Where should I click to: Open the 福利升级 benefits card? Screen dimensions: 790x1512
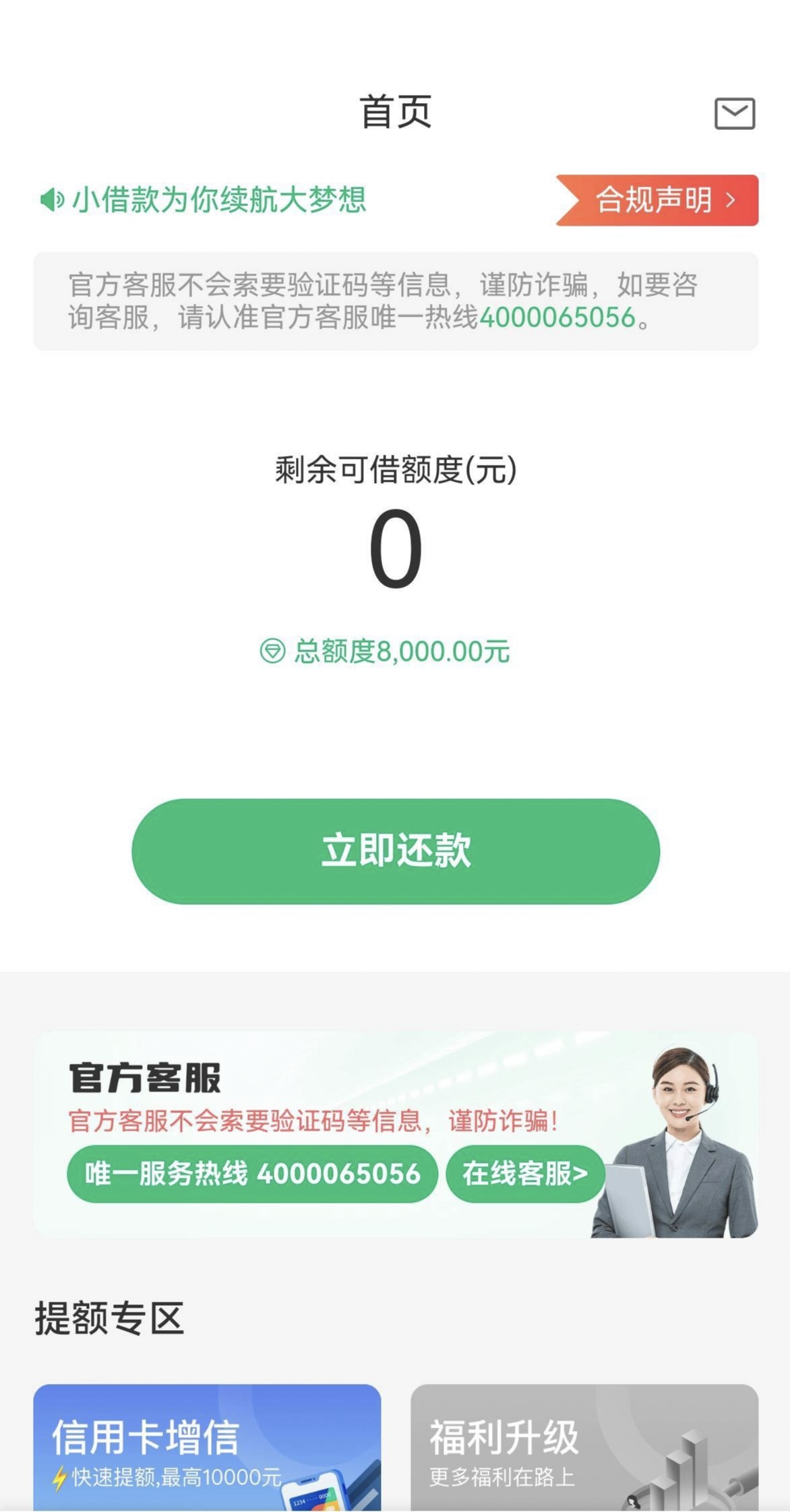(x=584, y=1447)
